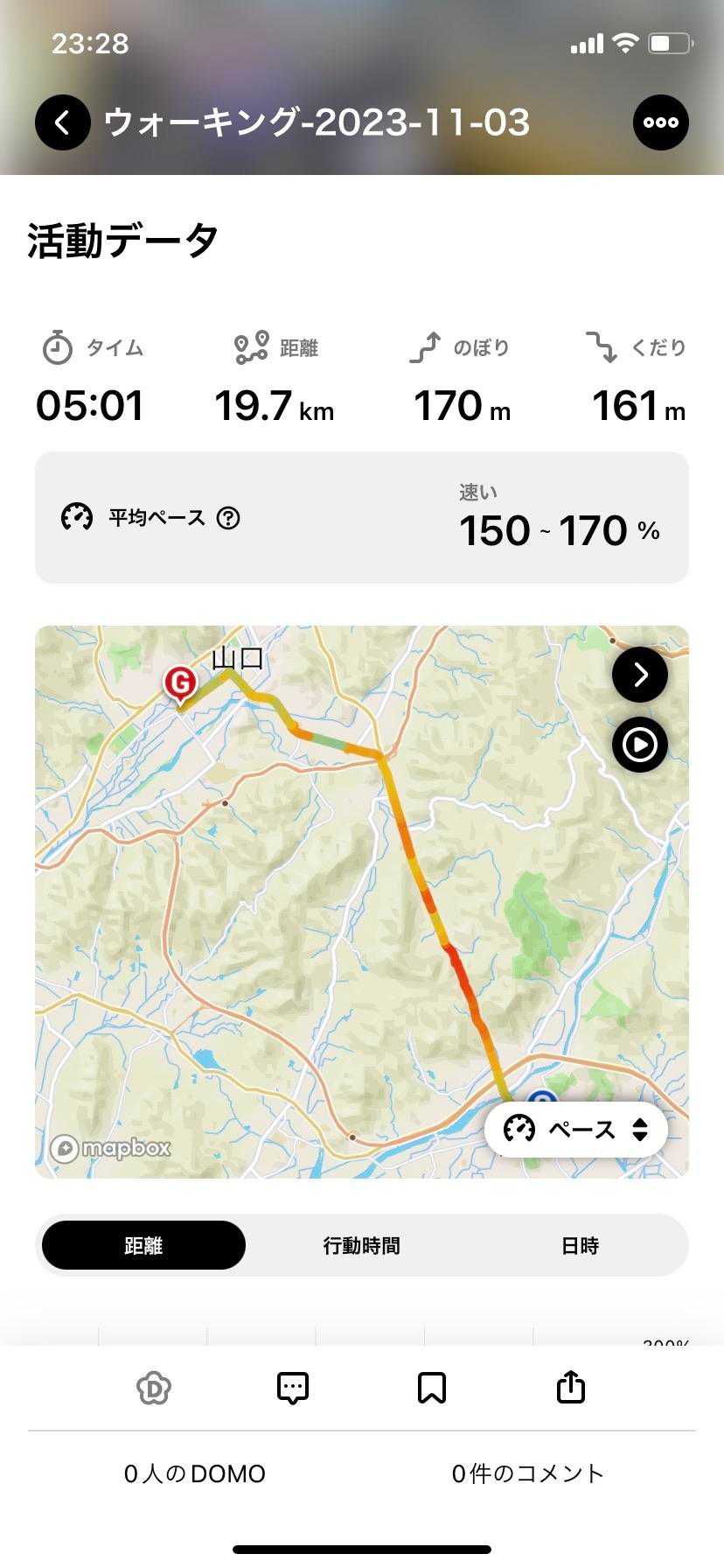The height and width of the screenshot is (1568, 724).
Task: Expand the map with the arrow button
Action: tap(640, 675)
